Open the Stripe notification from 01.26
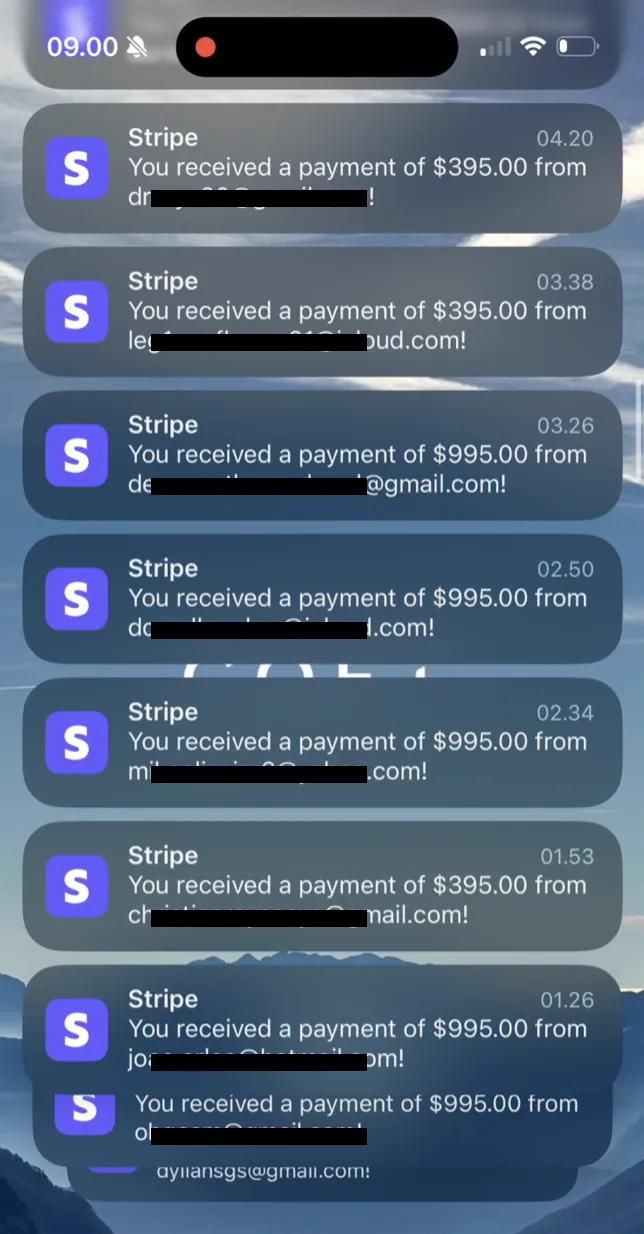The width and height of the screenshot is (644, 1234). pos(322,1028)
